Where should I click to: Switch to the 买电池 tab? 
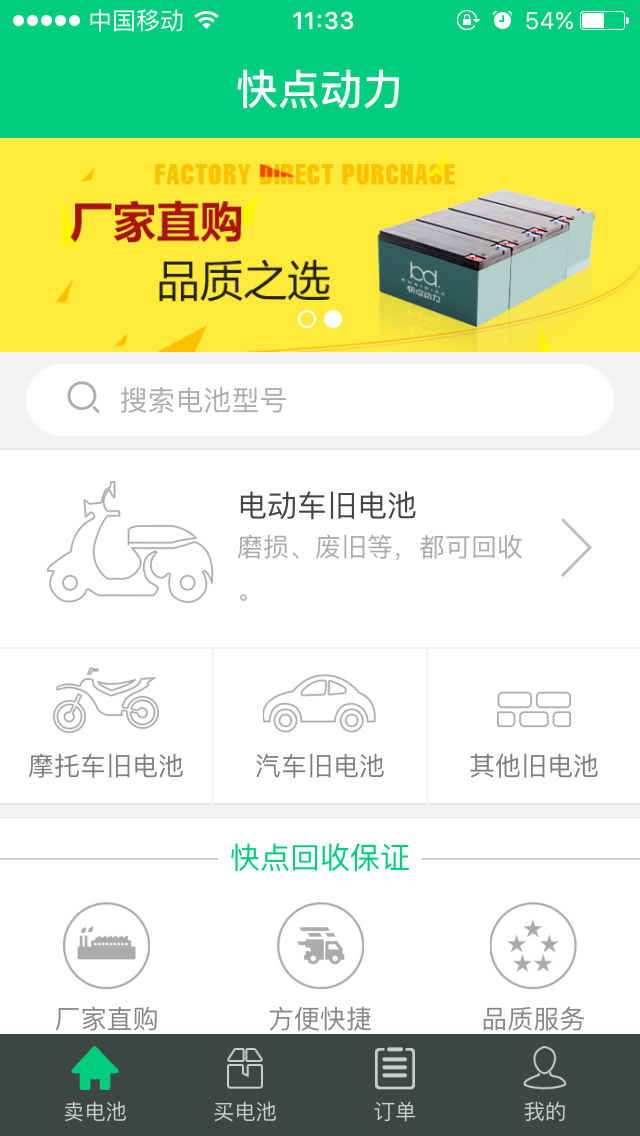[x=245, y=1085]
